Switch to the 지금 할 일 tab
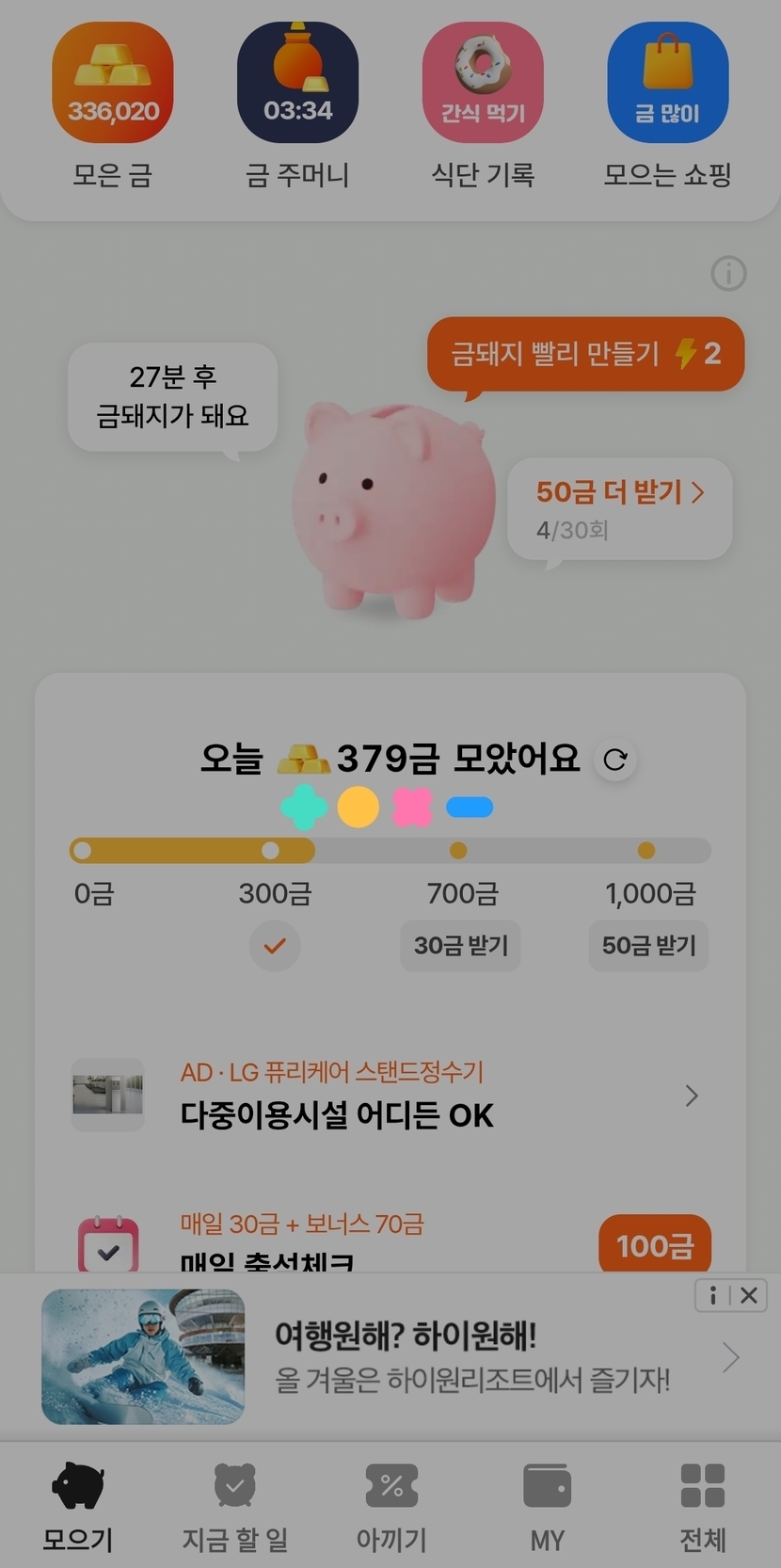 (234, 1506)
